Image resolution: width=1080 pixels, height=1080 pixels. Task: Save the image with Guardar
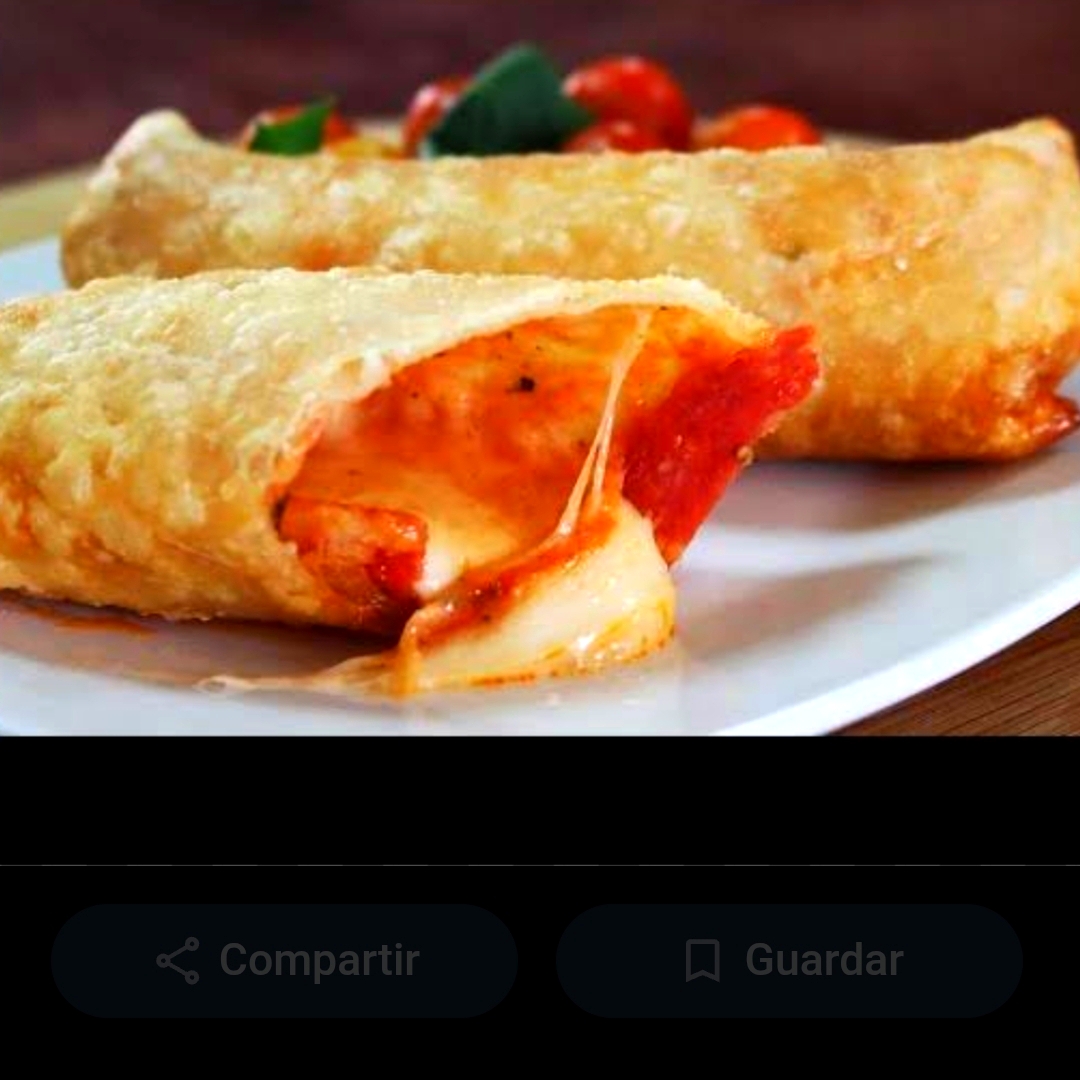coord(790,961)
